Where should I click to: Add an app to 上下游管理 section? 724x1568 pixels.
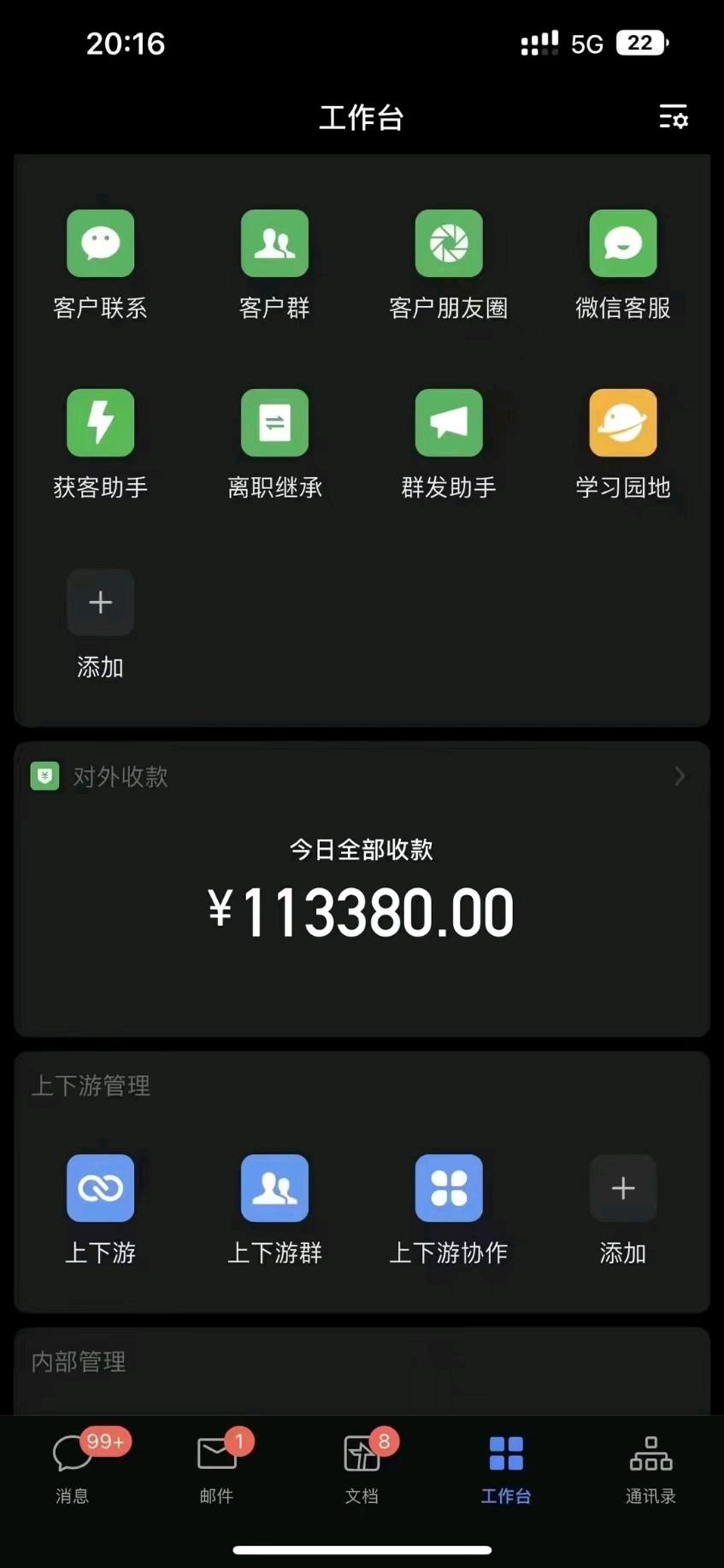pyautogui.click(x=623, y=1188)
